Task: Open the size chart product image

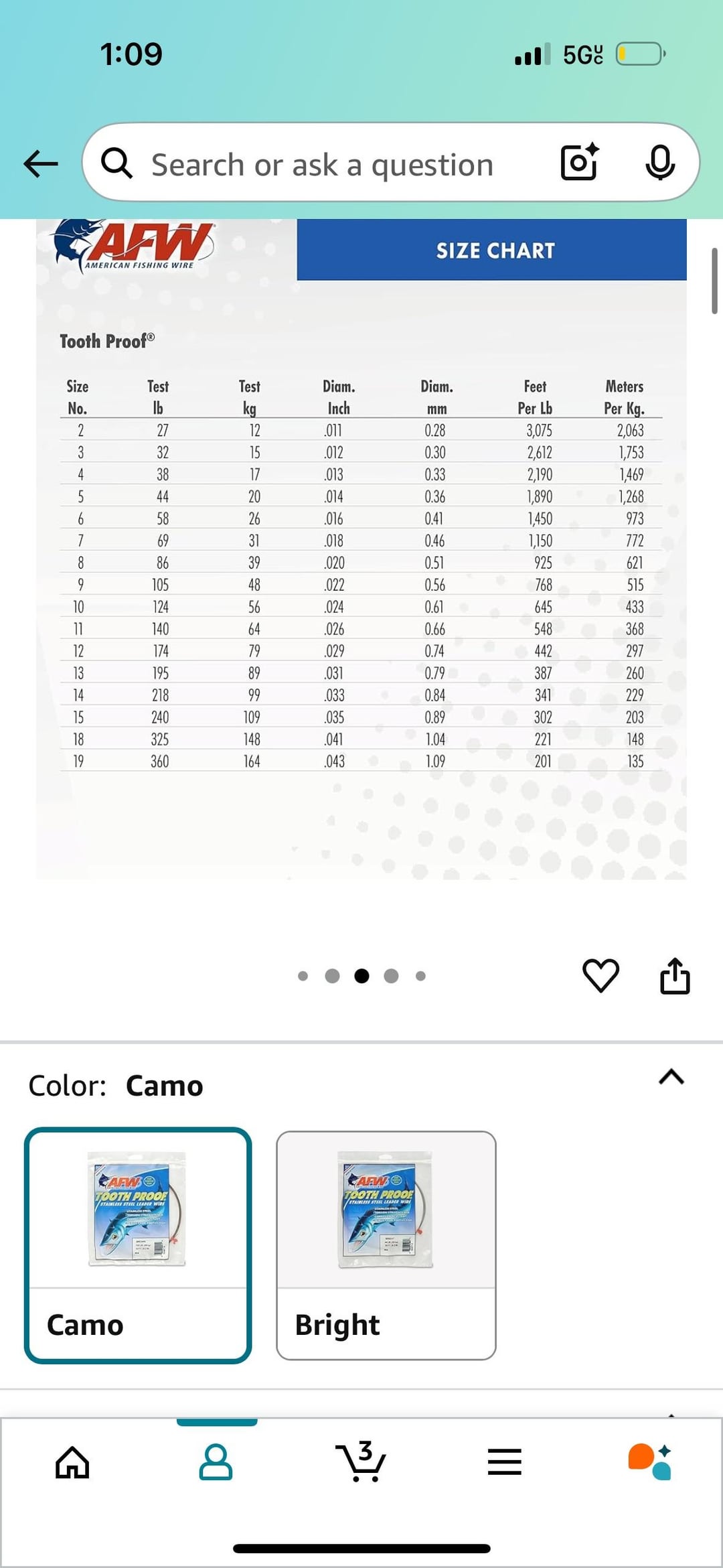Action: point(361,549)
